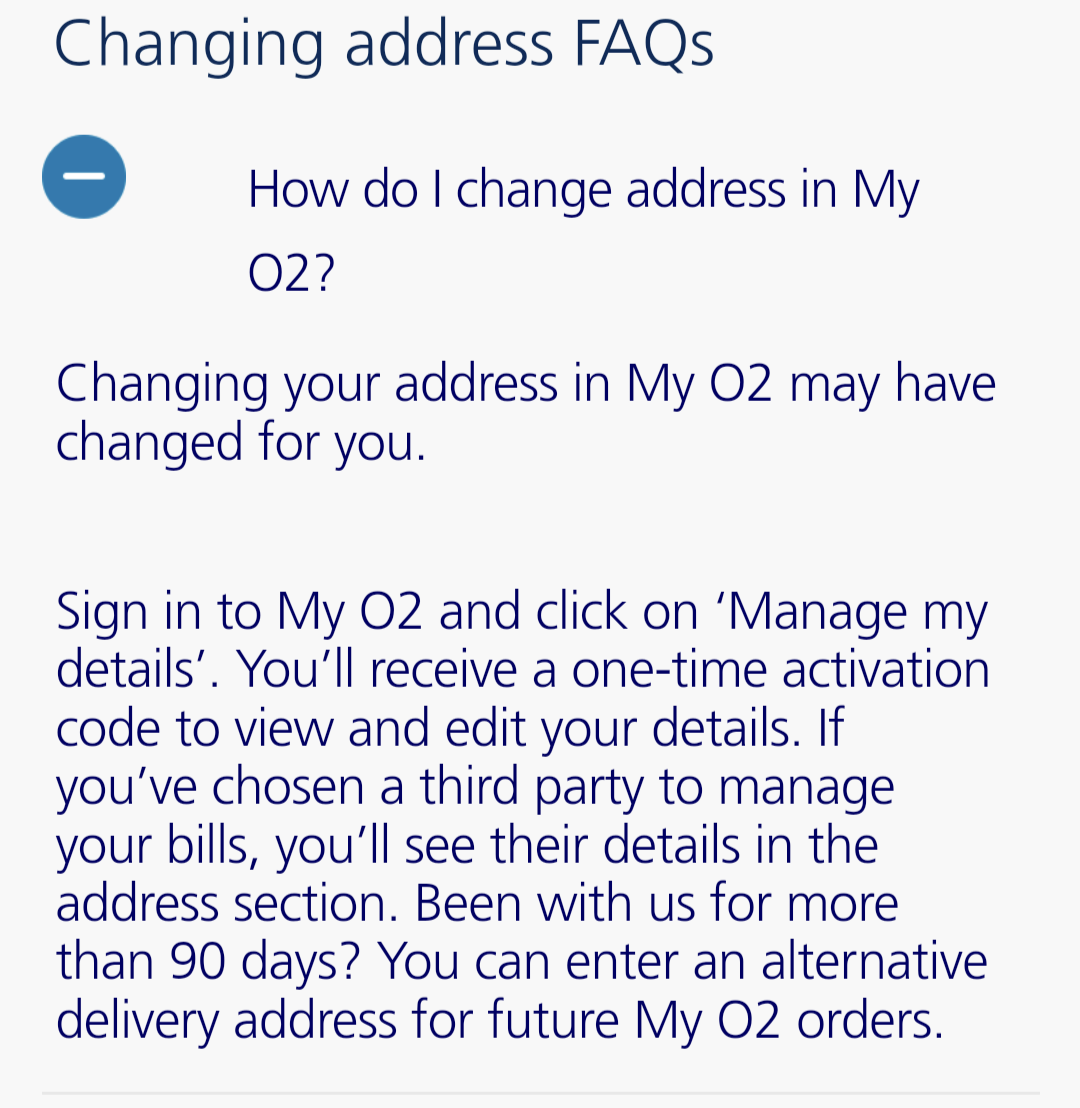Click the circular collapse control beside the question
This screenshot has width=1080, height=1108.
(84, 175)
